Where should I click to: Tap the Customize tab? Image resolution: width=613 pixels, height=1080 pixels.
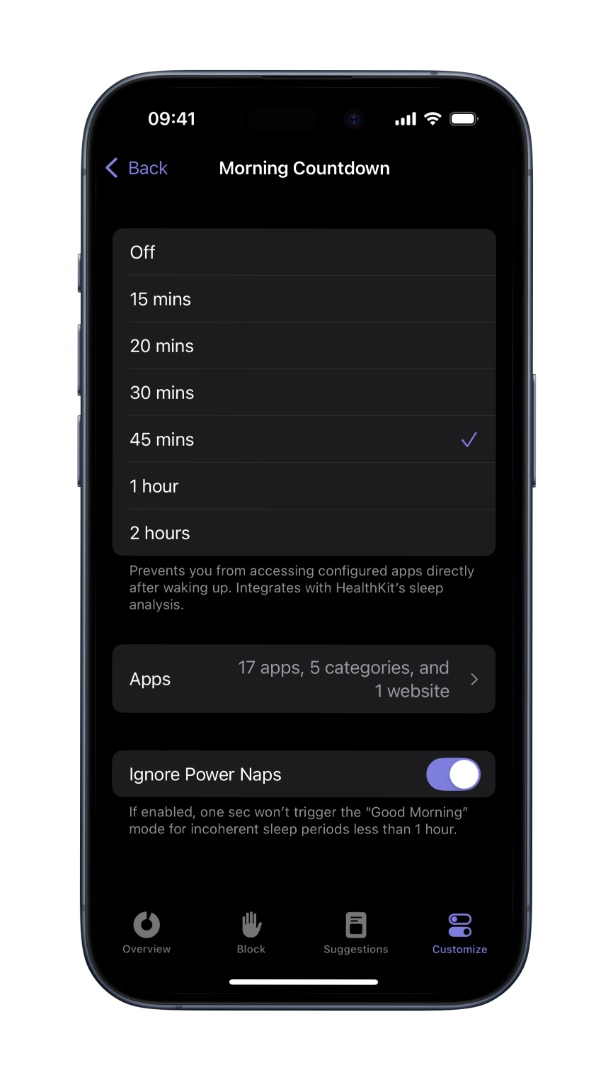(x=460, y=932)
